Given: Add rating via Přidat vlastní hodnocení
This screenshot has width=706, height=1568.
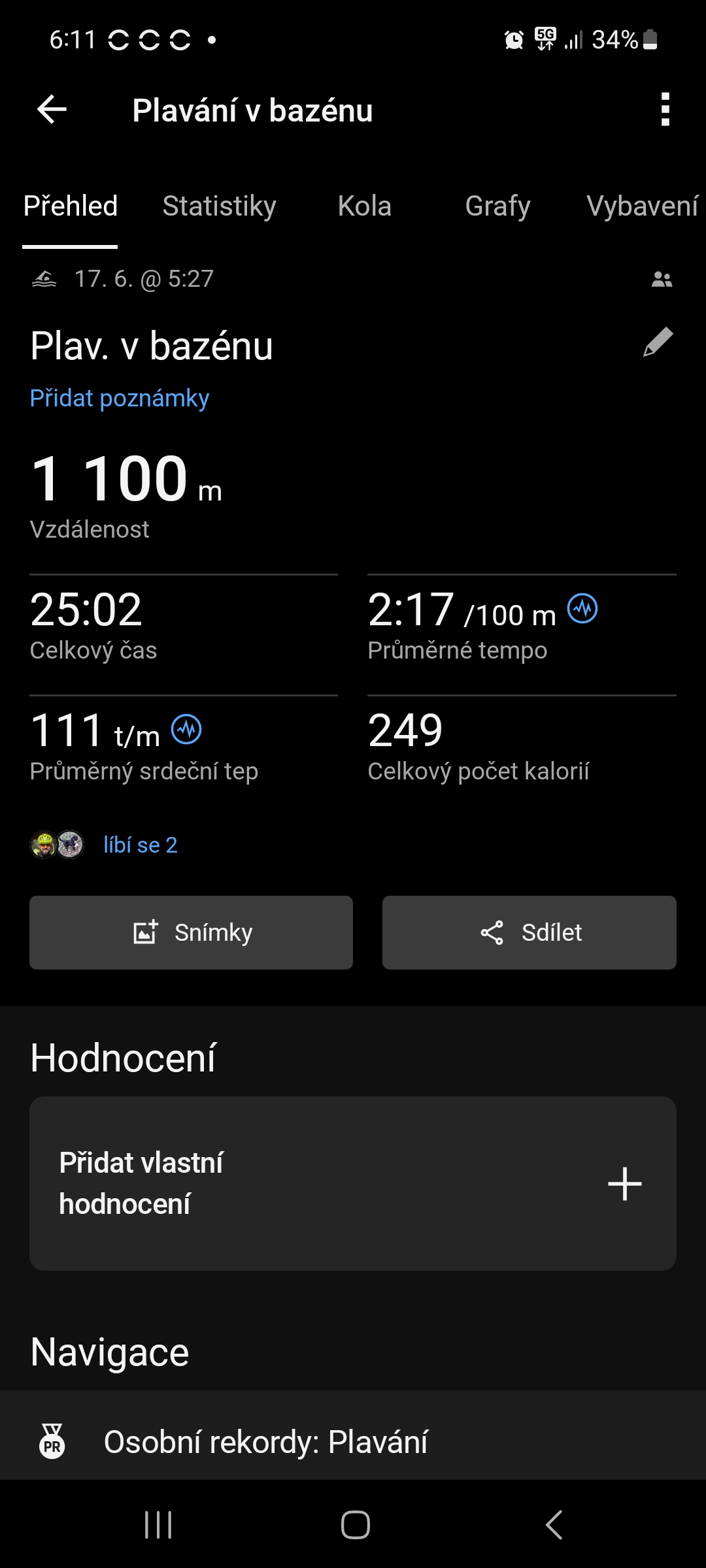Looking at the screenshot, I should (x=353, y=1183).
